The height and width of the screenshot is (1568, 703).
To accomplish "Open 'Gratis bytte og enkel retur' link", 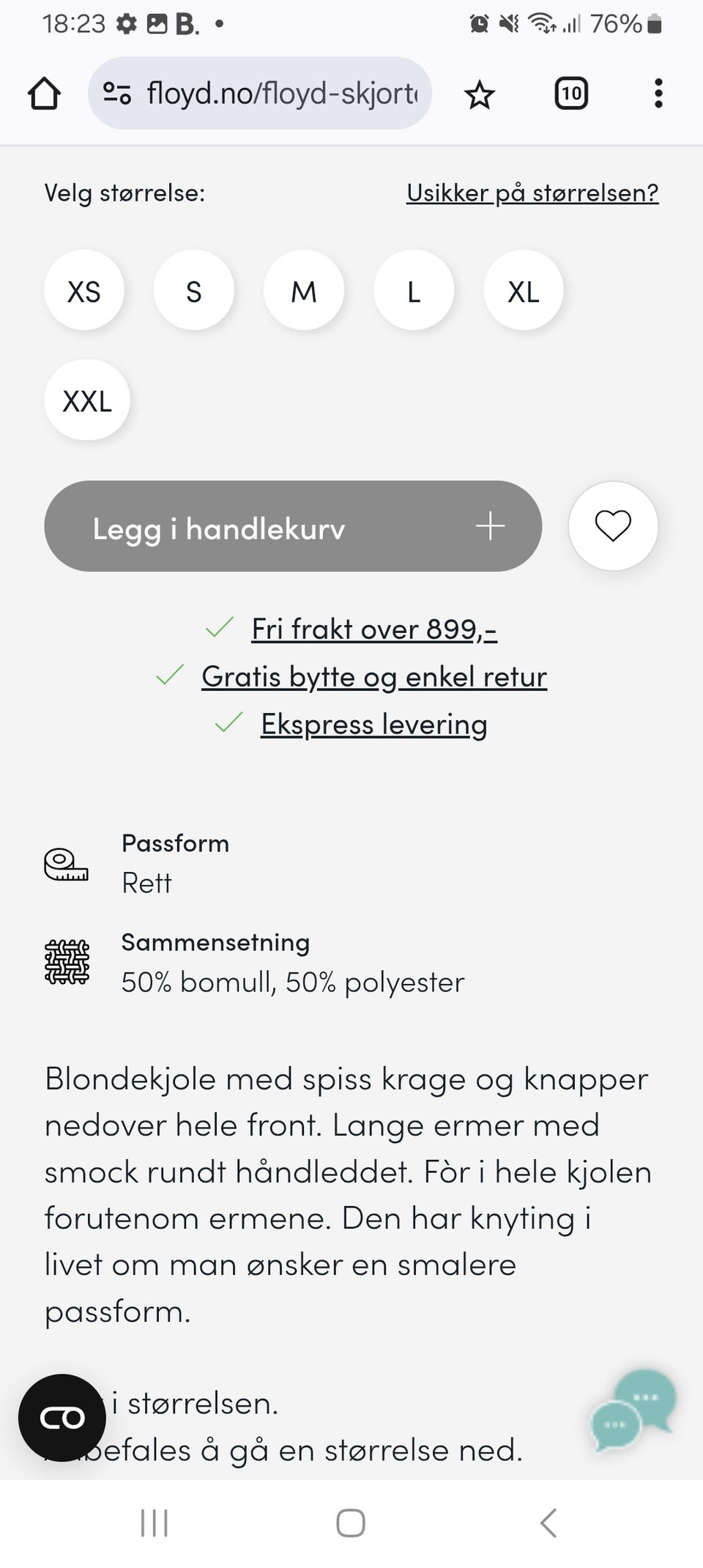I will click(374, 677).
